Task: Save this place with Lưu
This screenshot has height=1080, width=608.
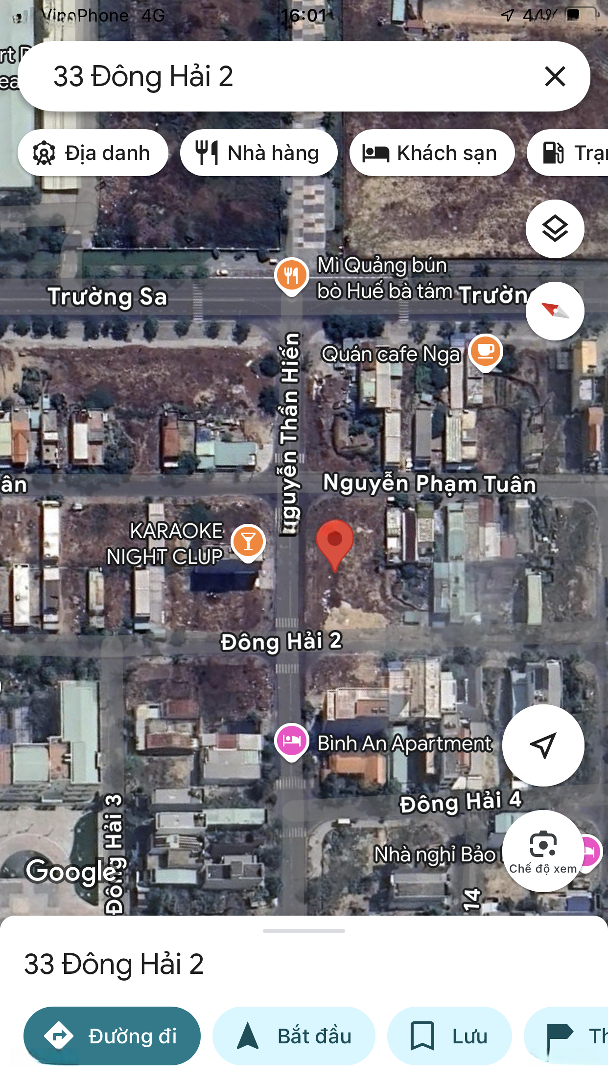Action: click(449, 1036)
